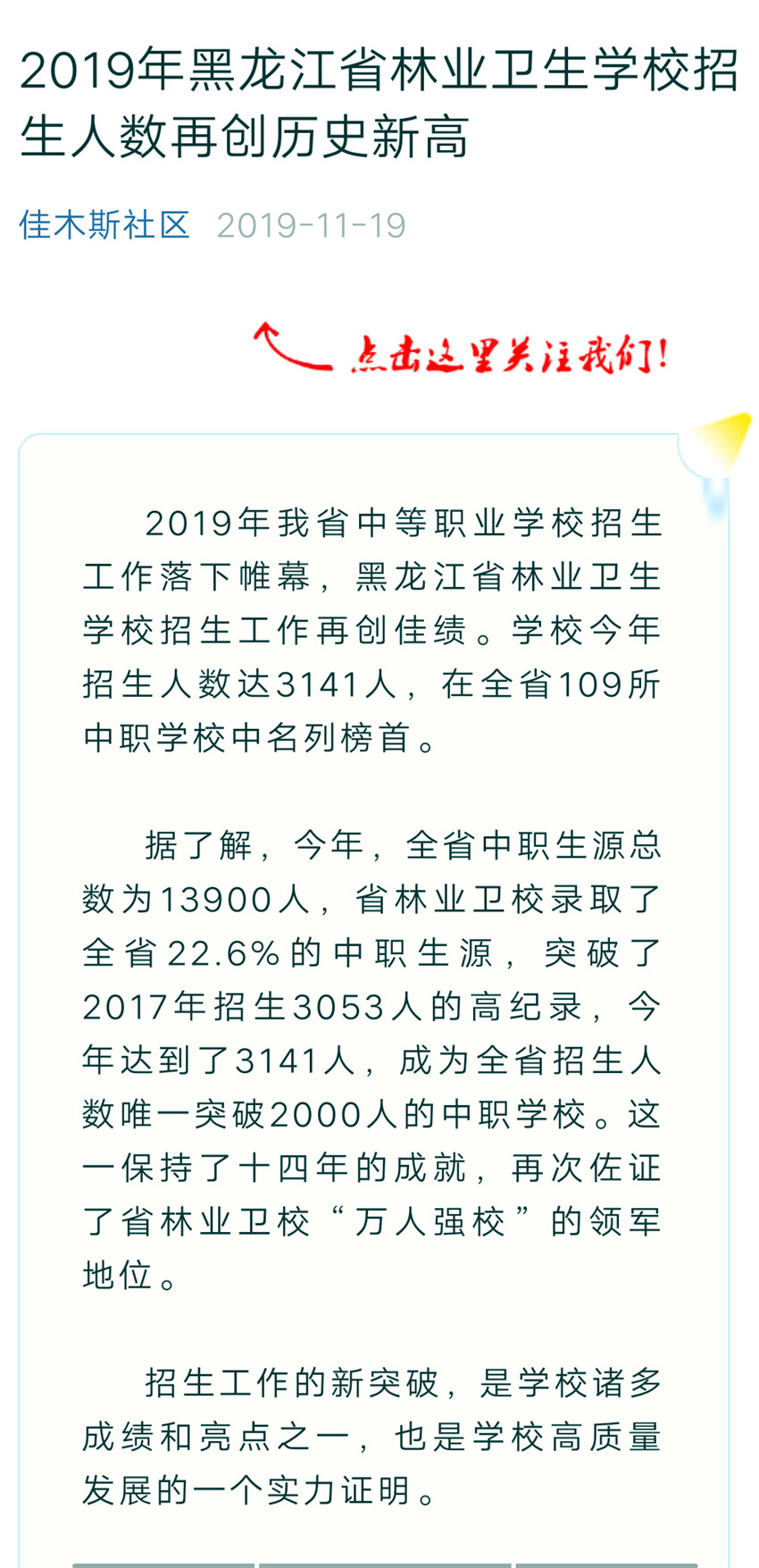Open the 佳木斯社区 account link
This screenshot has height=1568, width=759.
coord(104,225)
